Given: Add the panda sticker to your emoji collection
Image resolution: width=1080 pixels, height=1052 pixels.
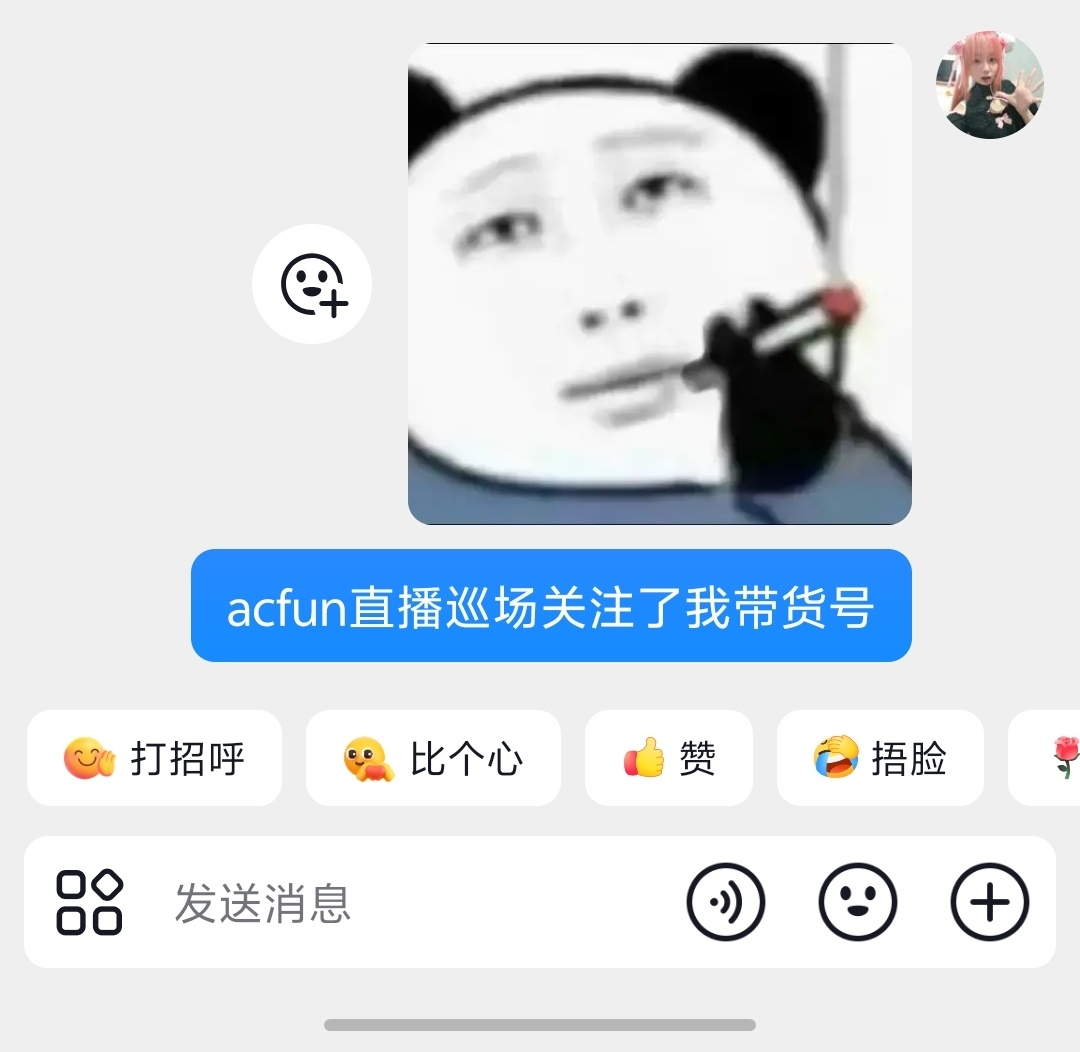Looking at the screenshot, I should click(x=312, y=284).
